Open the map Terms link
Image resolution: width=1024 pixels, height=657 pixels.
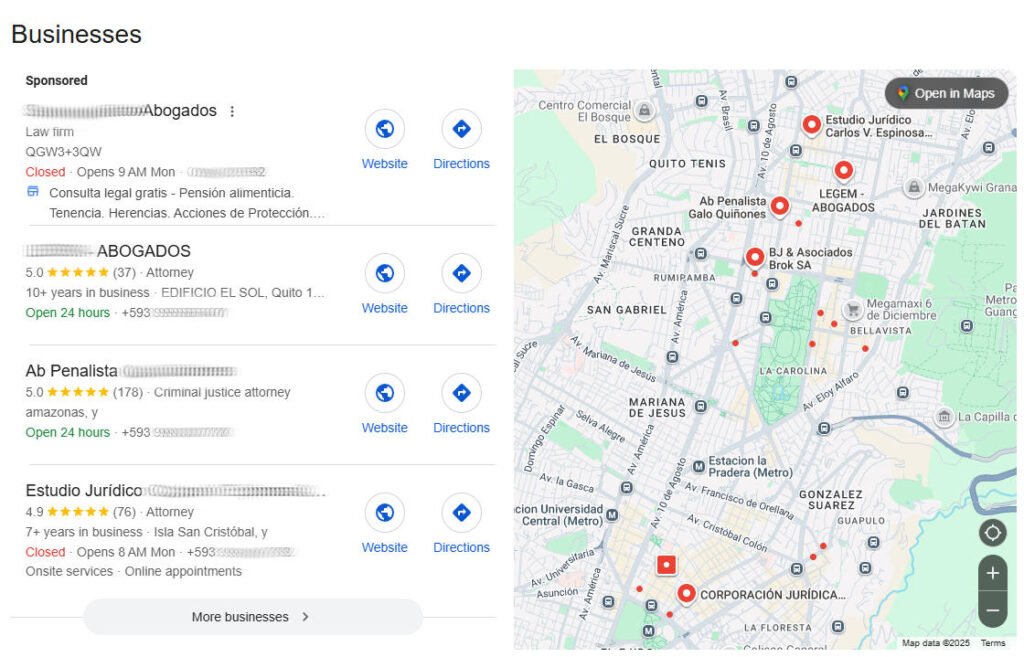[x=992, y=643]
